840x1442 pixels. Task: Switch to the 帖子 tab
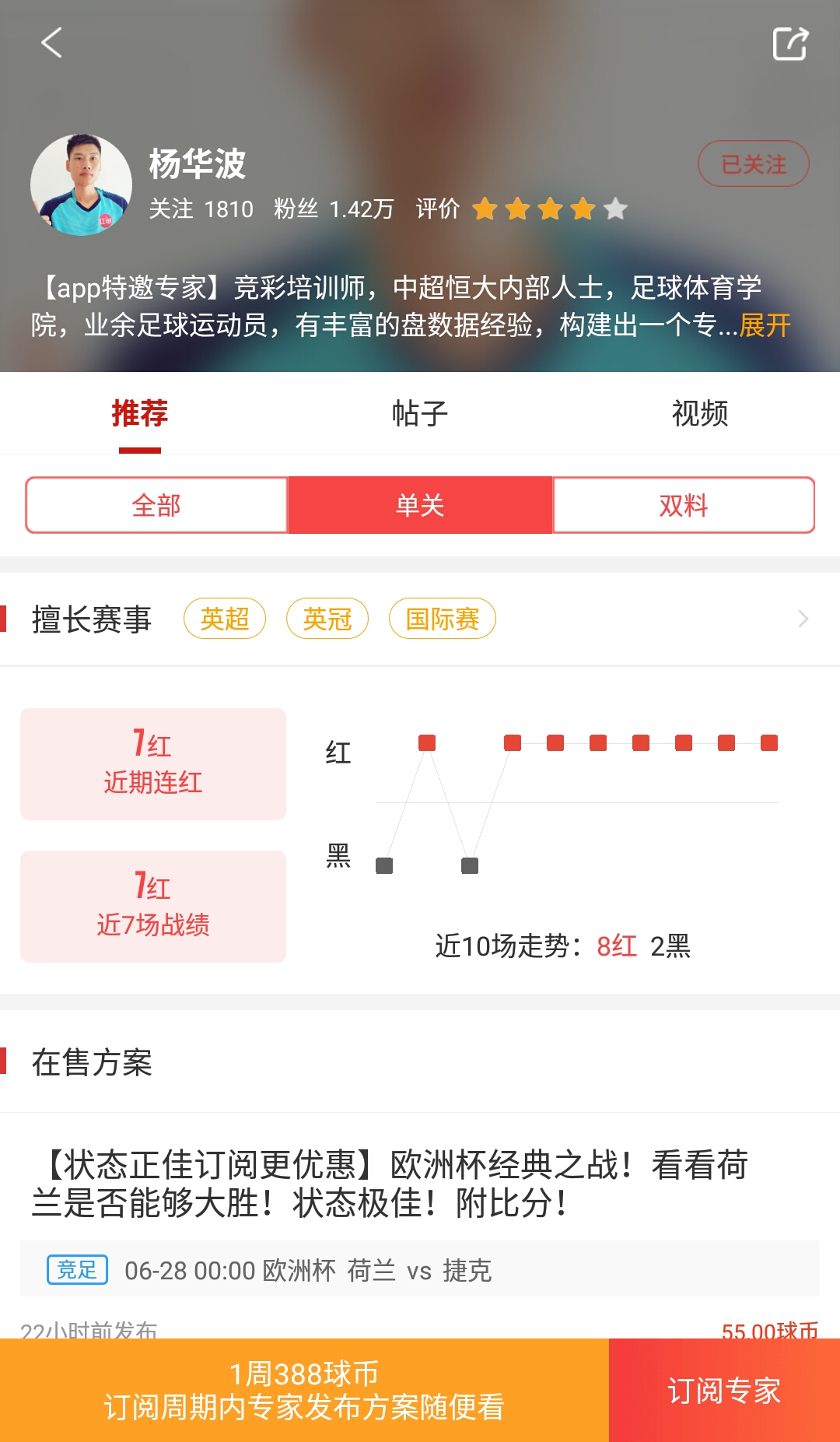tap(420, 413)
